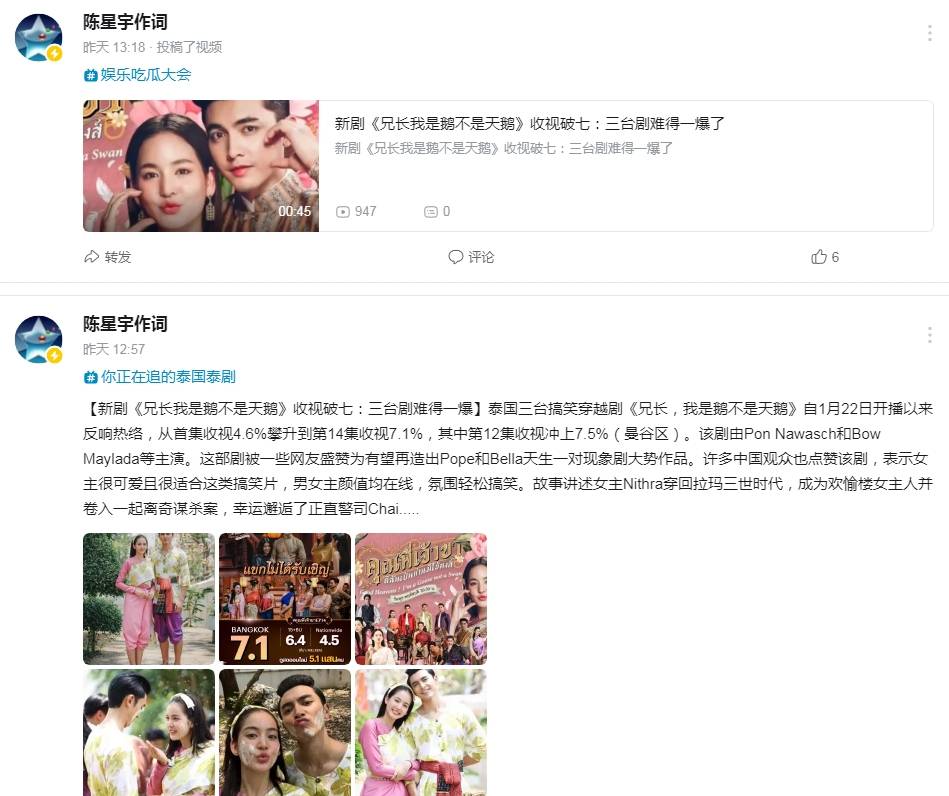
Task: Open the overflow menu on the 13:18 post
Action: 929,33
